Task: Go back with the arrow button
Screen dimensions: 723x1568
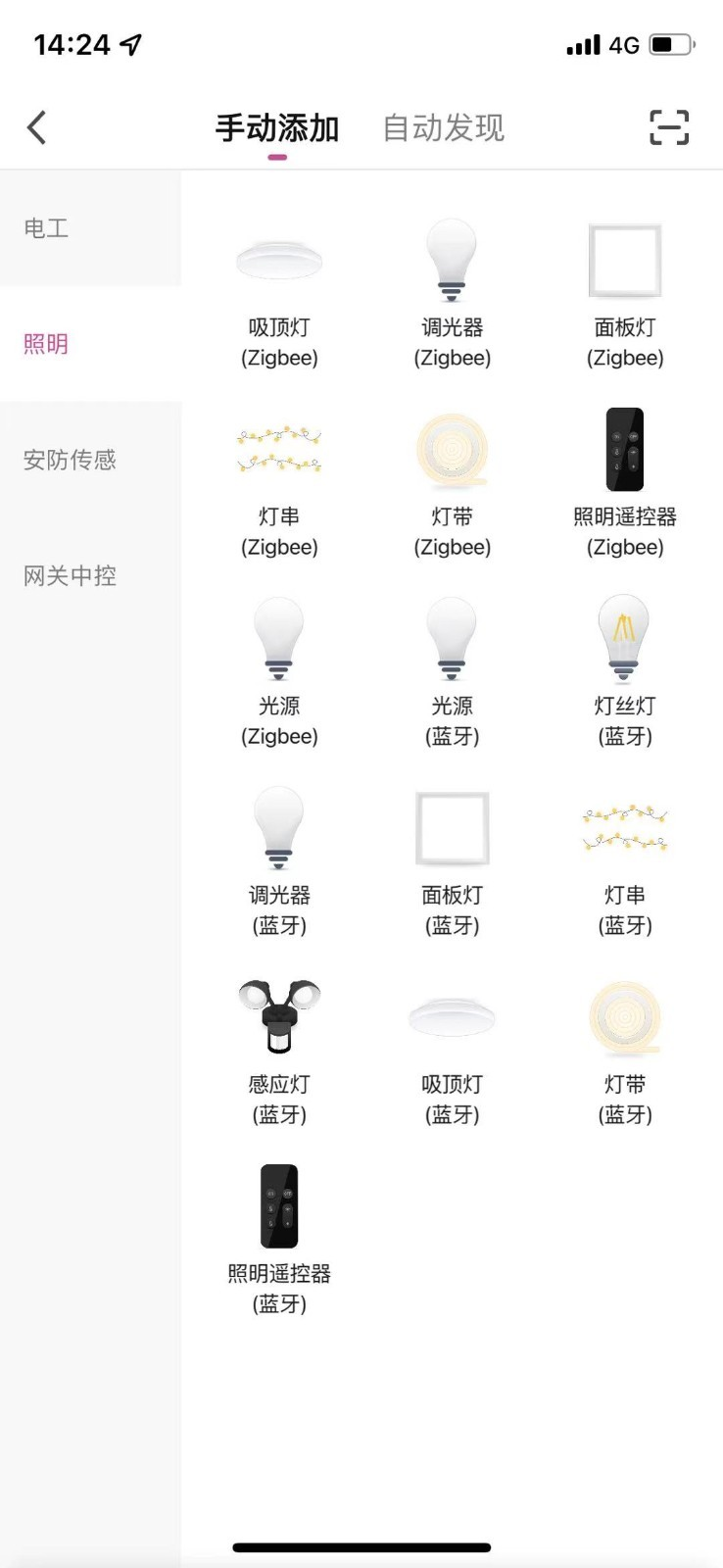Action: pos(36,126)
